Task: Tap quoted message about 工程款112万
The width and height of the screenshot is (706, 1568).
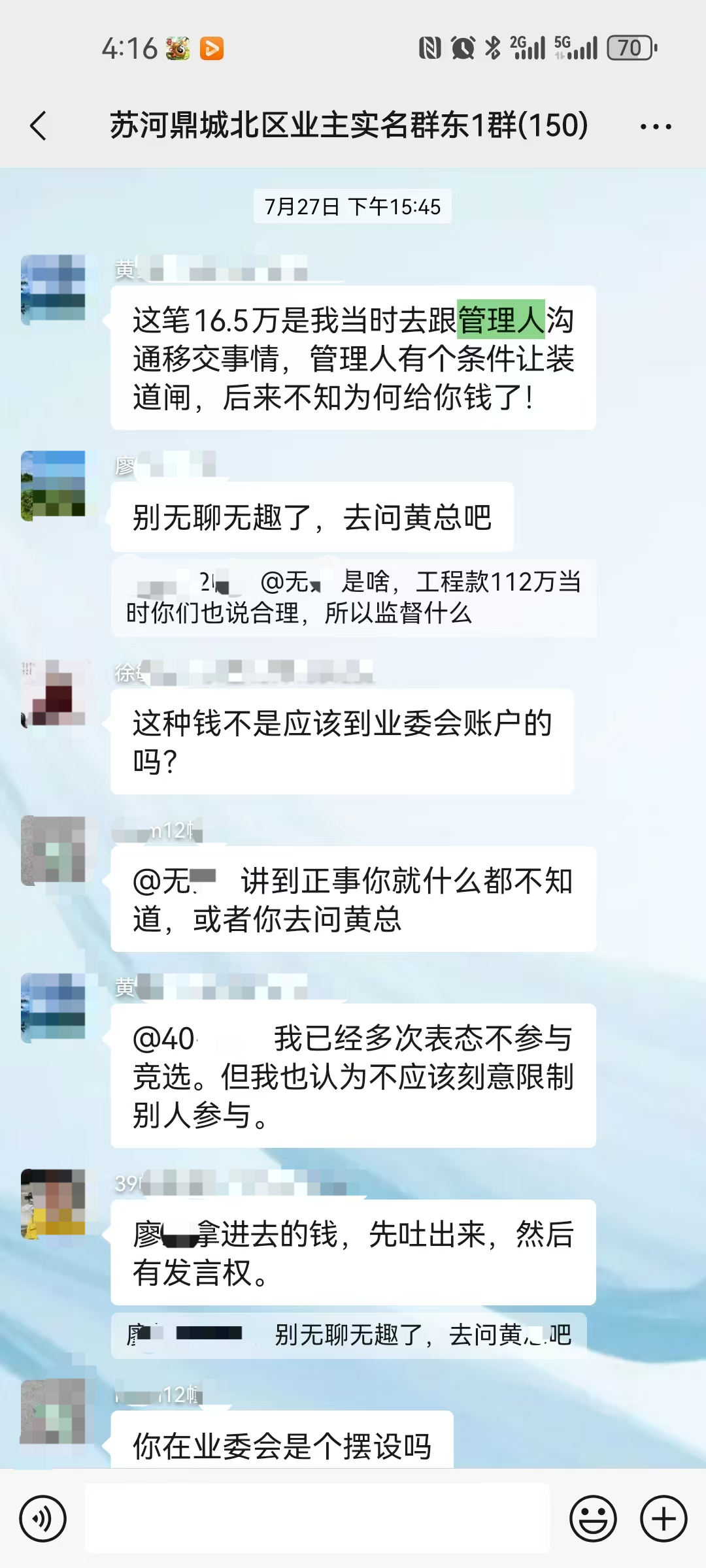Action: [353, 597]
